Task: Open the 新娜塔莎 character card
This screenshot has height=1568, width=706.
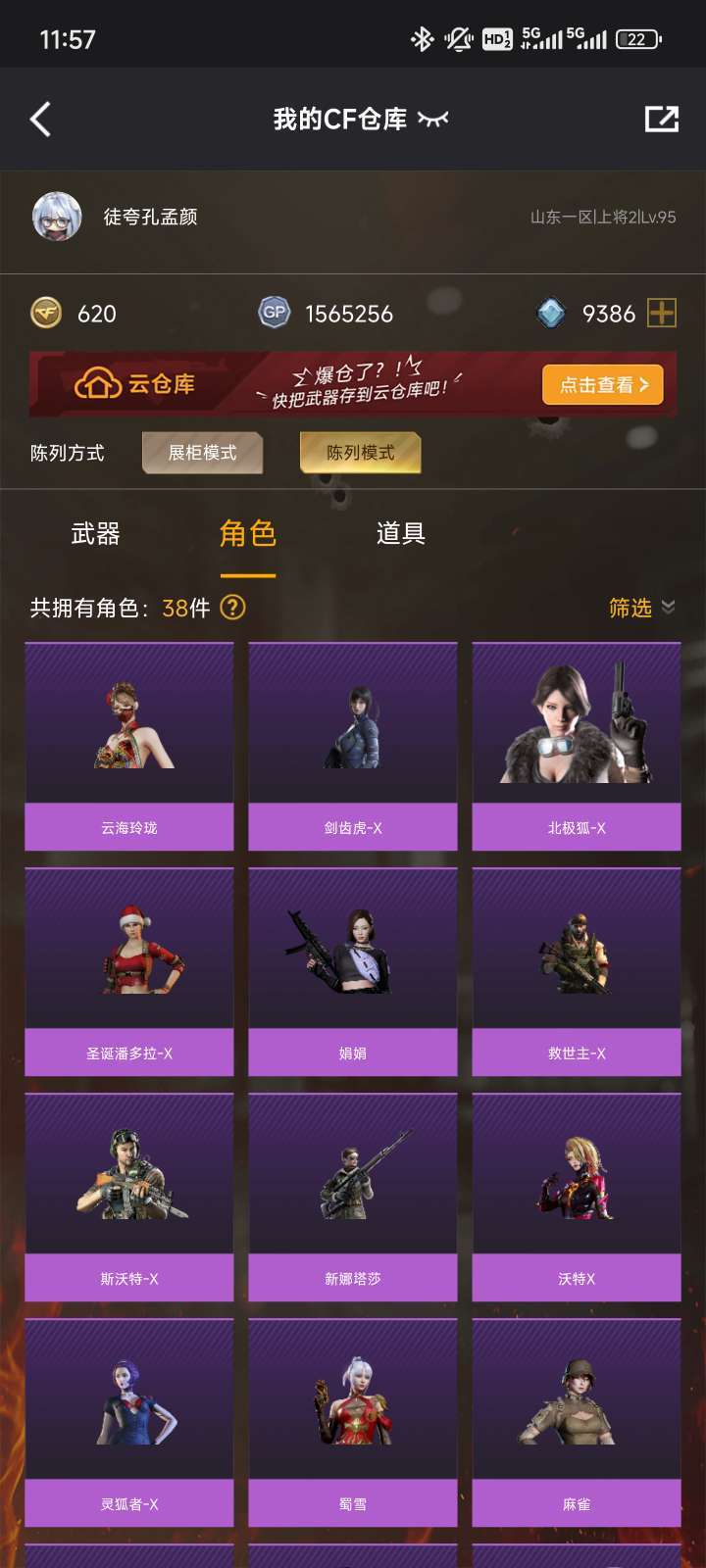Action: point(353,1198)
